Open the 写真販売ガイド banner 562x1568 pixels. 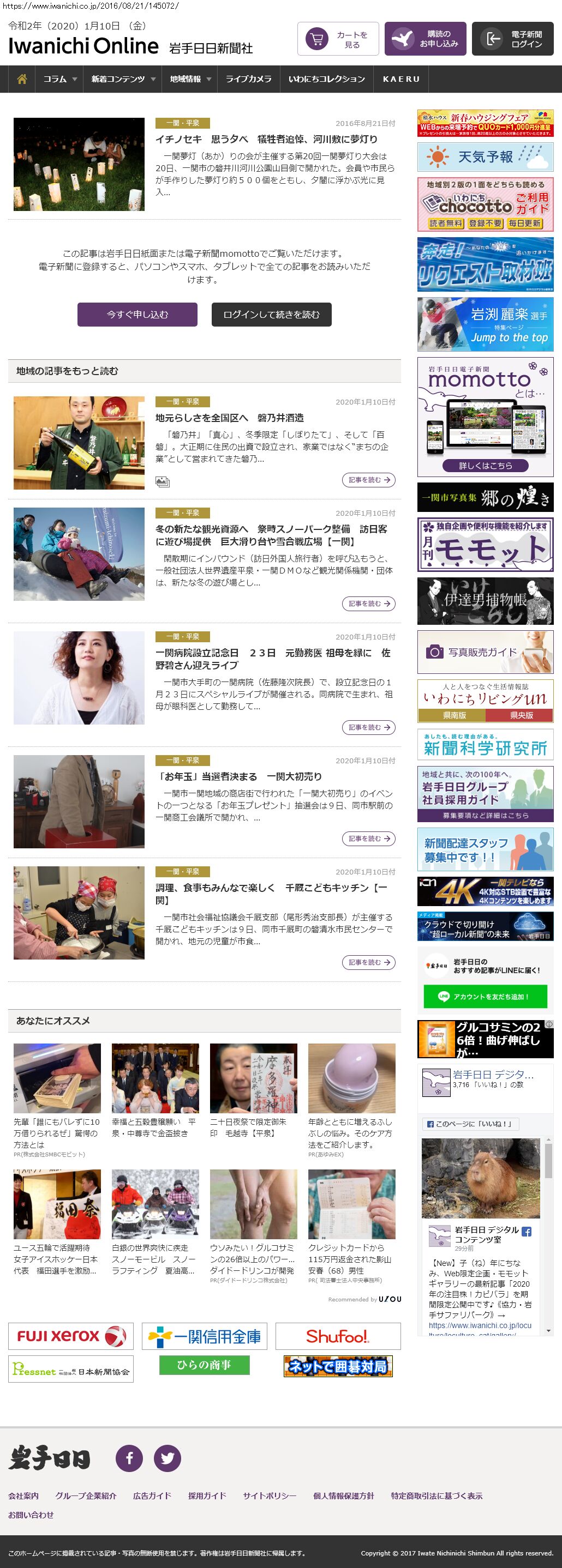click(x=485, y=652)
